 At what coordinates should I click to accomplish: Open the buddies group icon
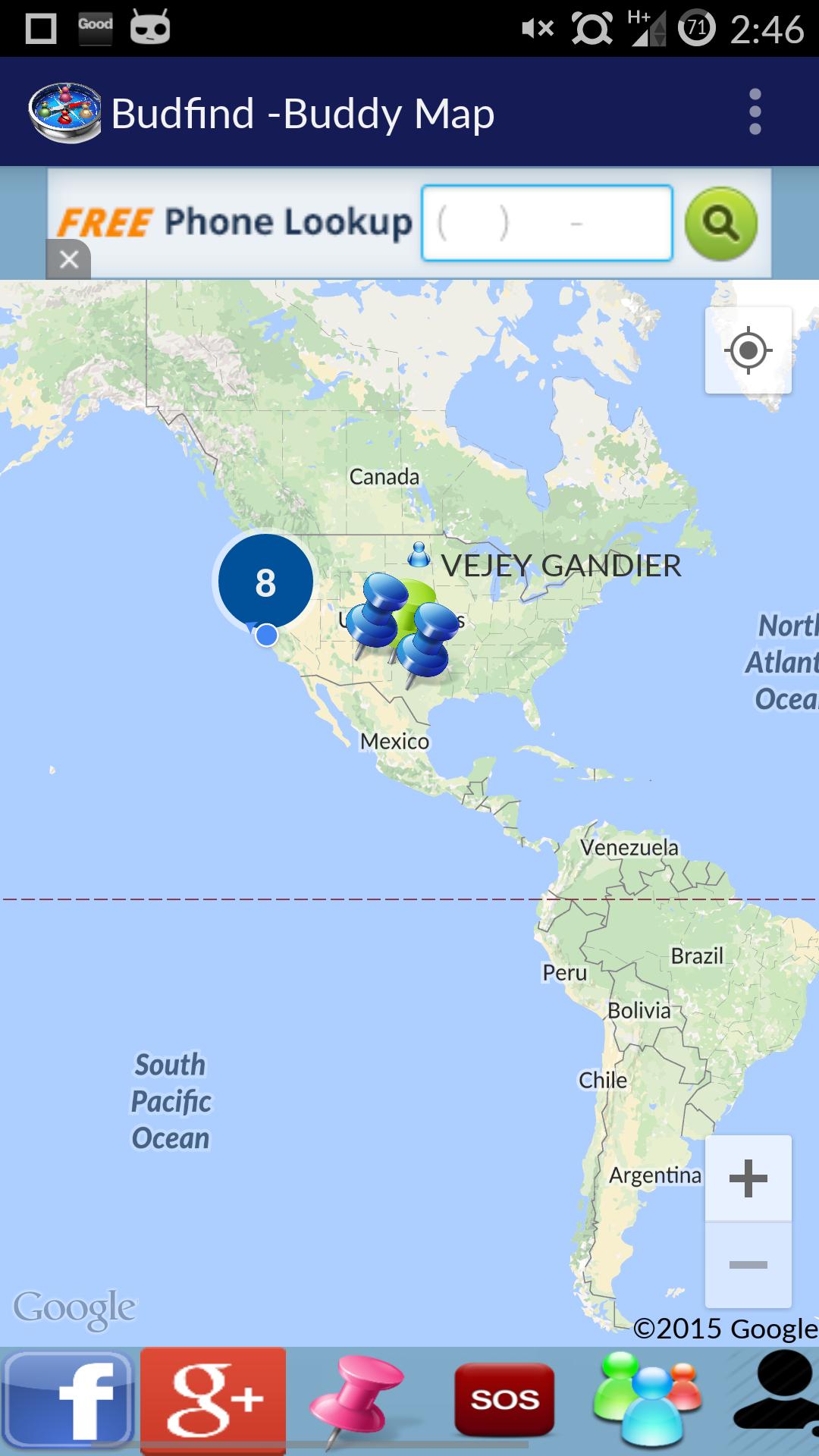click(648, 1399)
